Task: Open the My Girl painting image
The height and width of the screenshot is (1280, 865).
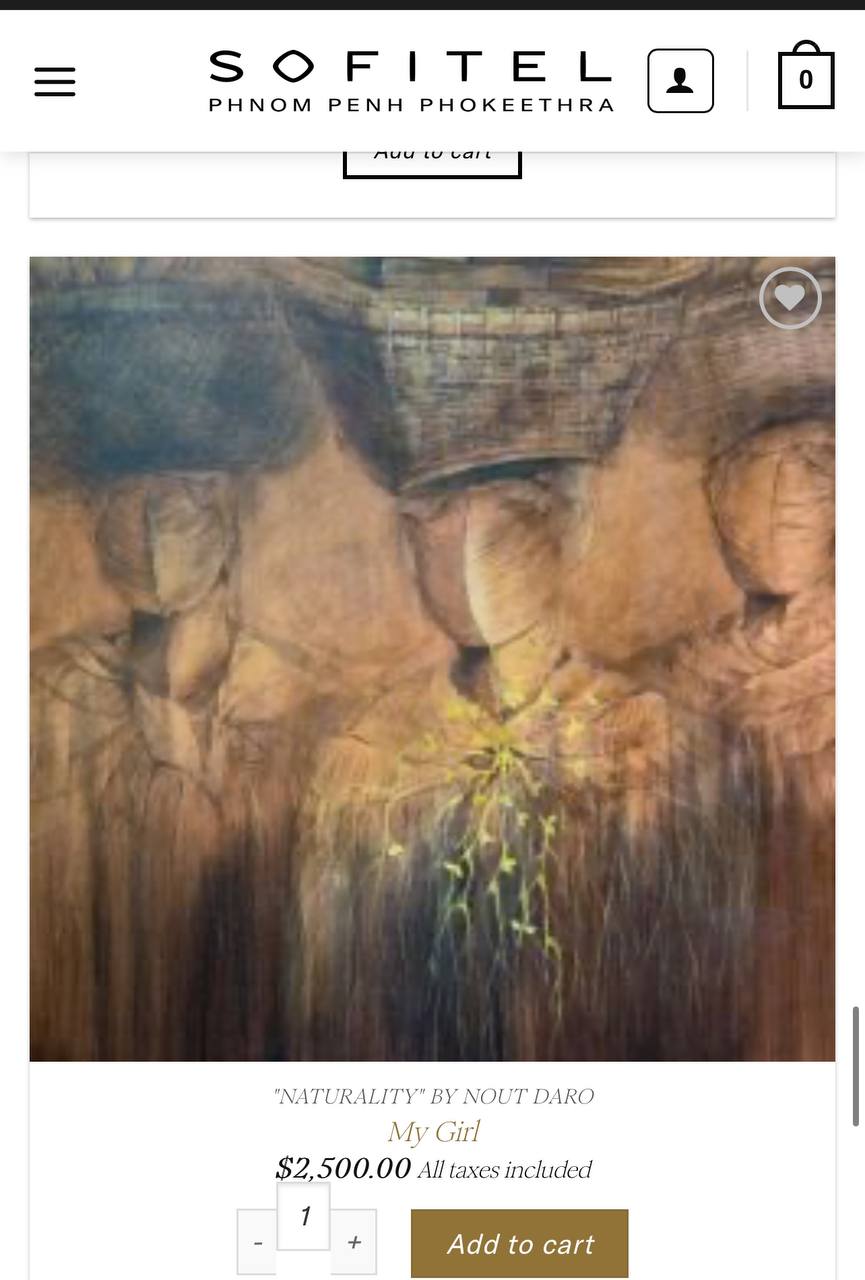Action: pos(432,660)
